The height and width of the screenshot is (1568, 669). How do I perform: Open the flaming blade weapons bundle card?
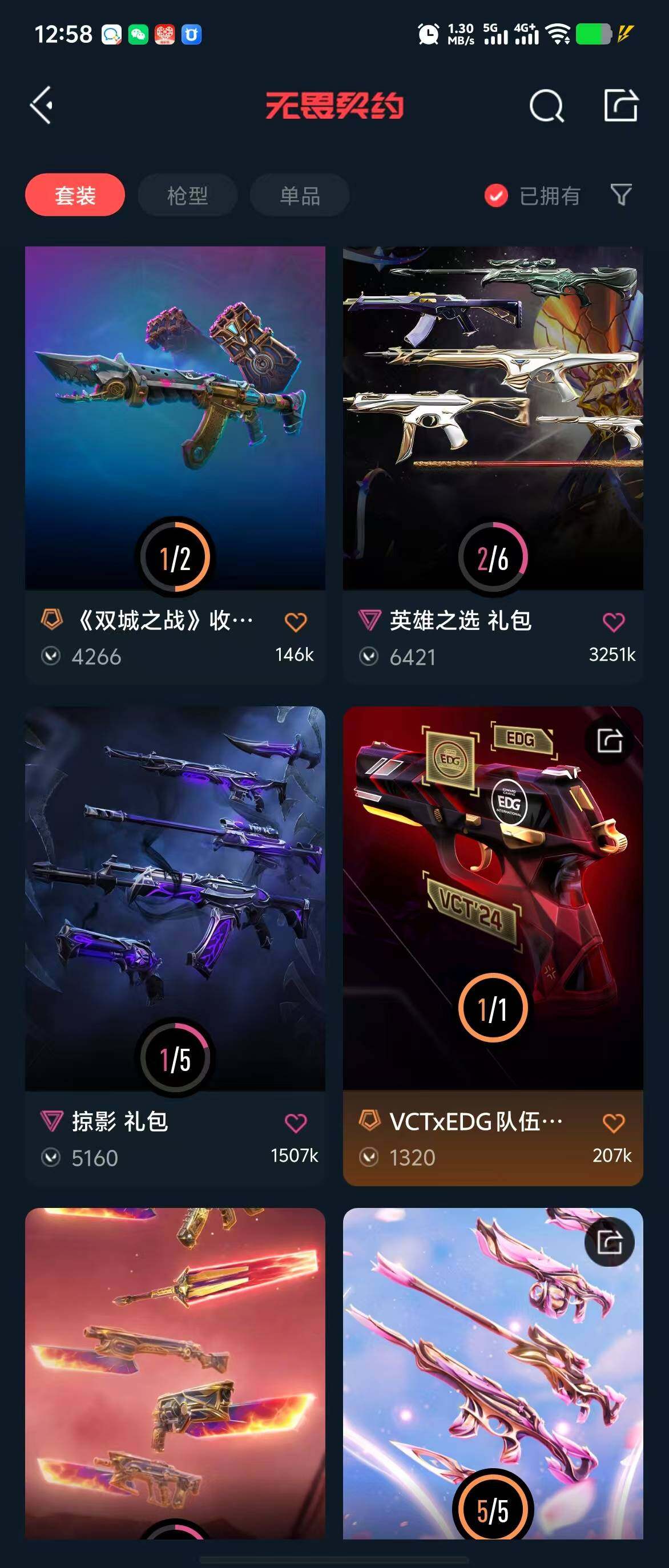coord(175,1369)
